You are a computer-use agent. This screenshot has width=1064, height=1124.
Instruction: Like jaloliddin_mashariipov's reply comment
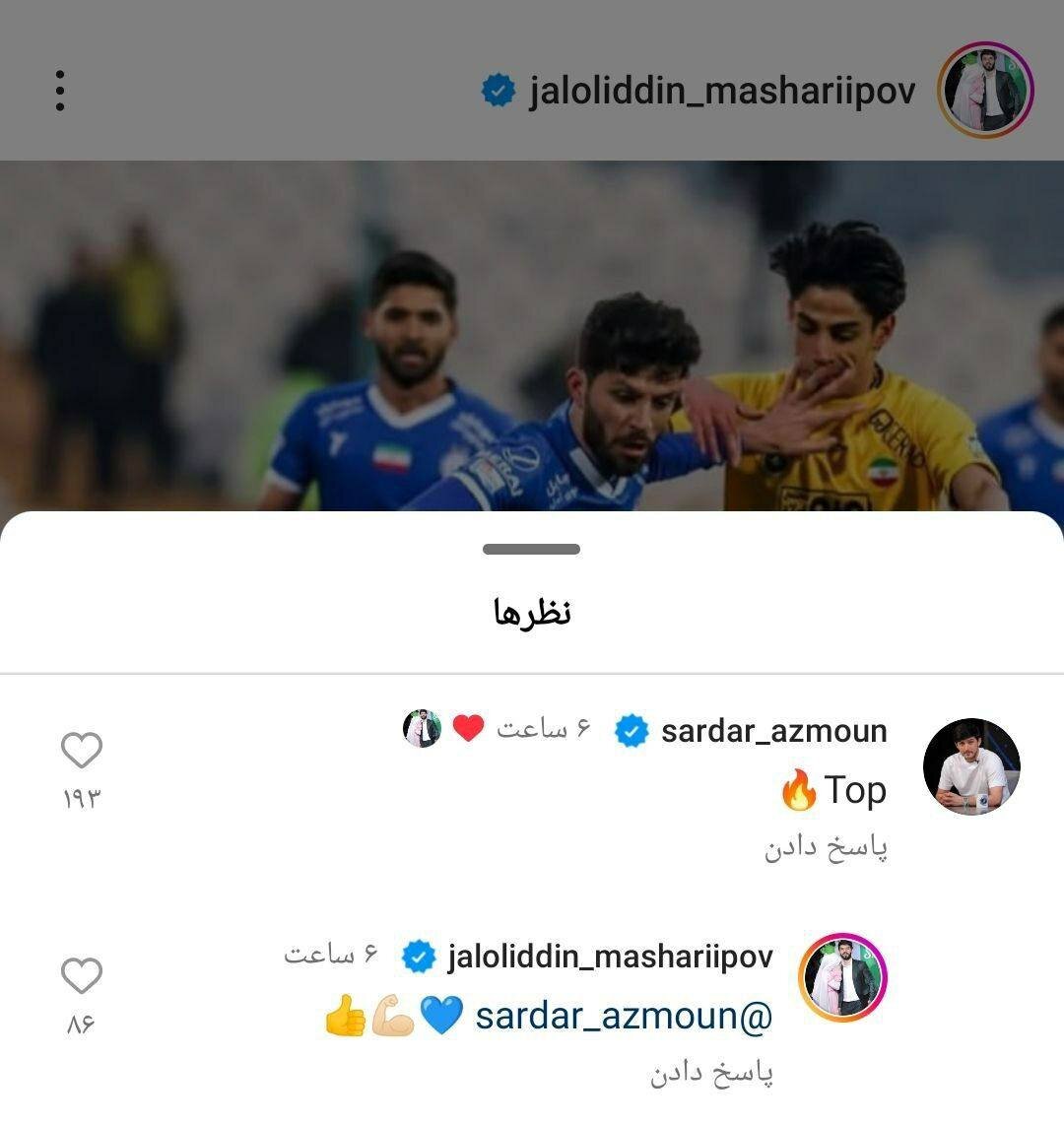tap(82, 976)
